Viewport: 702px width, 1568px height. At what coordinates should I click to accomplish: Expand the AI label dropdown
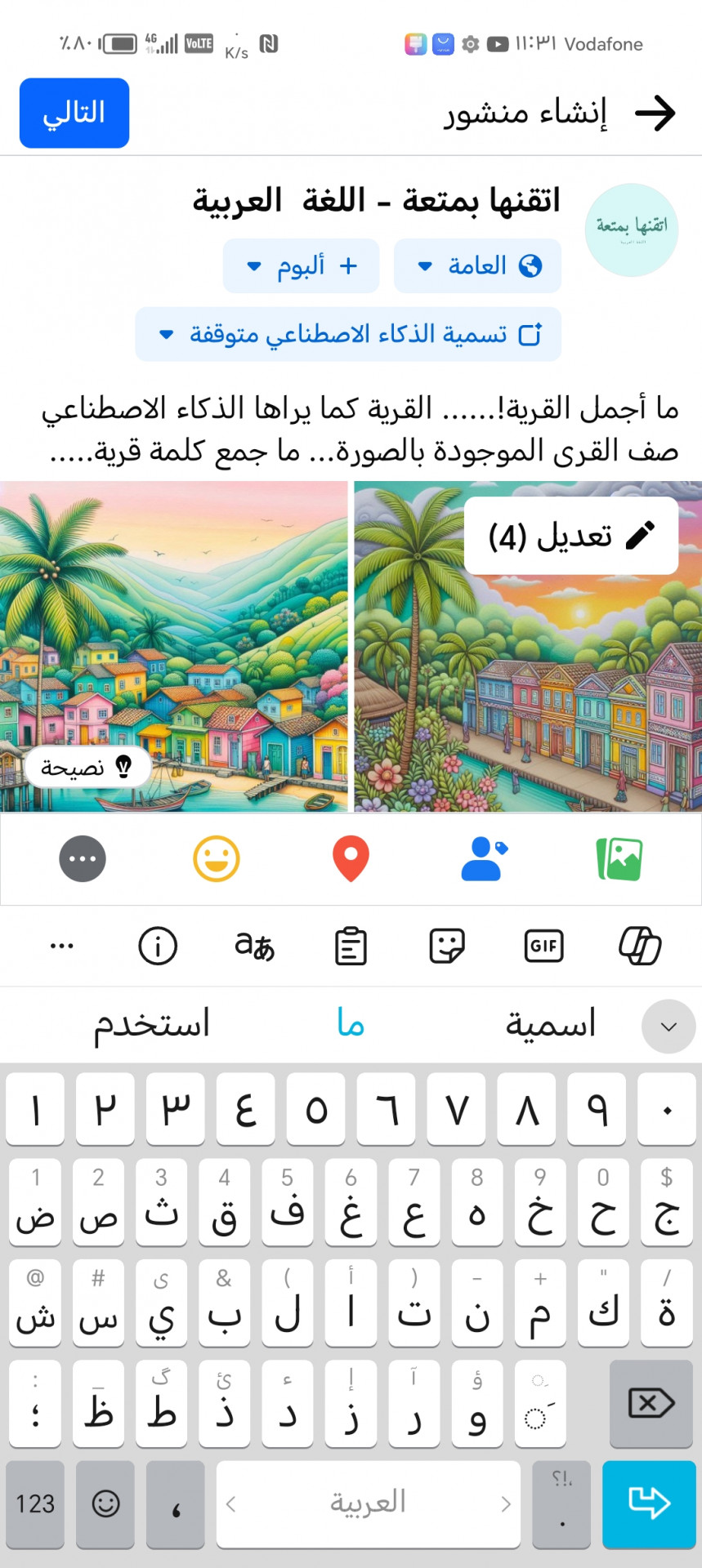click(x=348, y=334)
